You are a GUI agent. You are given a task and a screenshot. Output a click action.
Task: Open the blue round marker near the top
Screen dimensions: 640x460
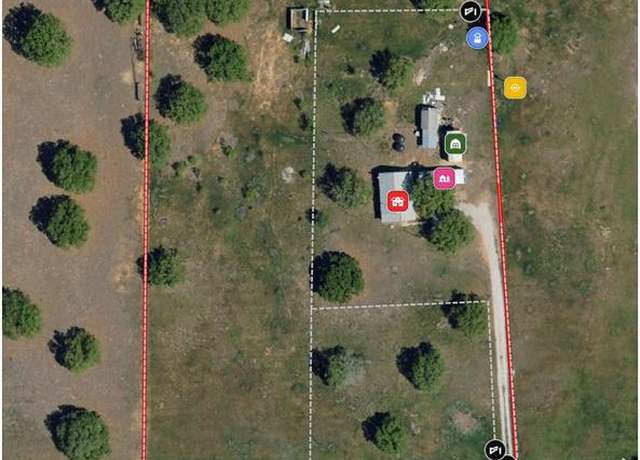[x=477, y=39]
